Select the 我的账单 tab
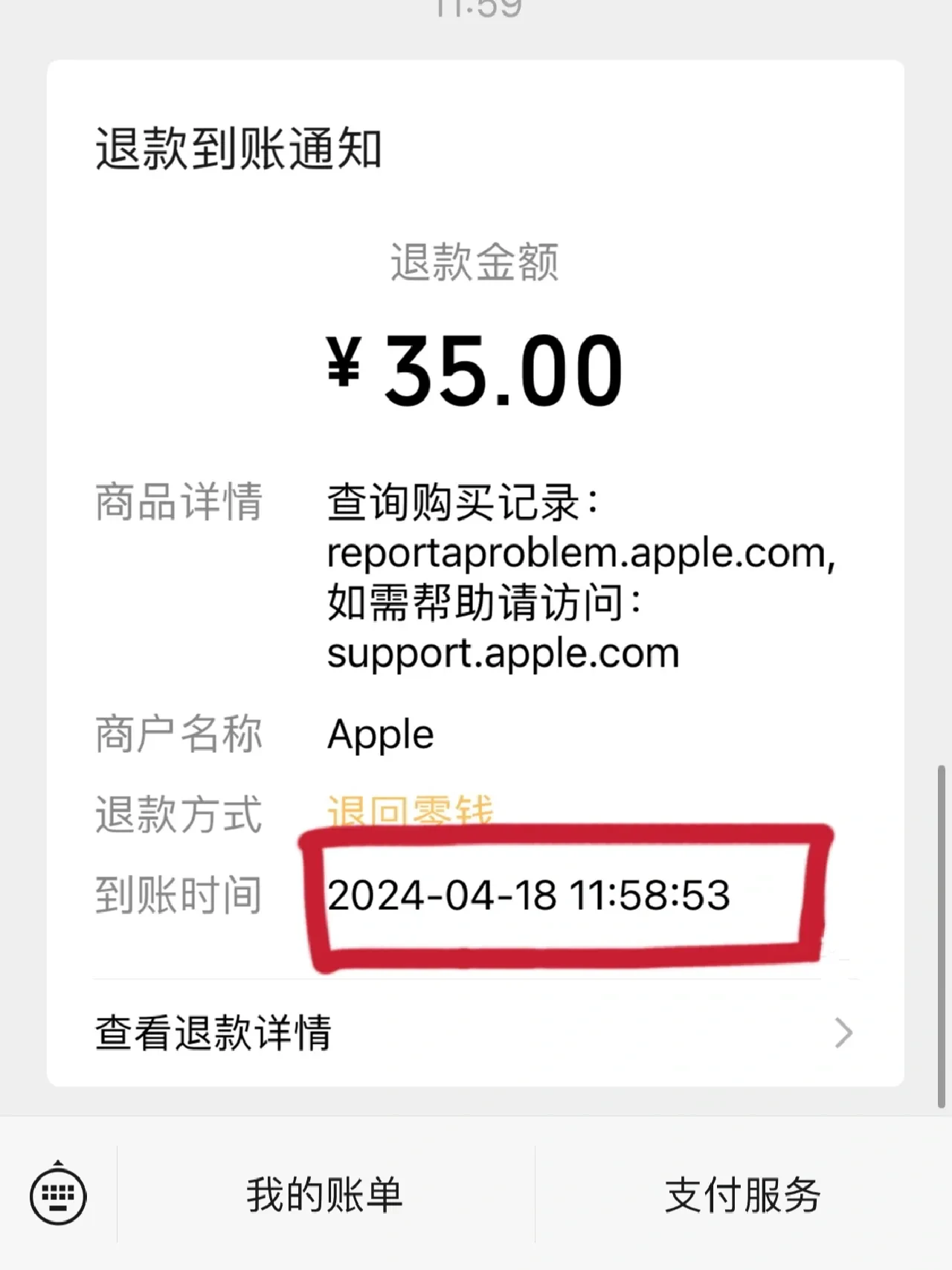 324,1193
